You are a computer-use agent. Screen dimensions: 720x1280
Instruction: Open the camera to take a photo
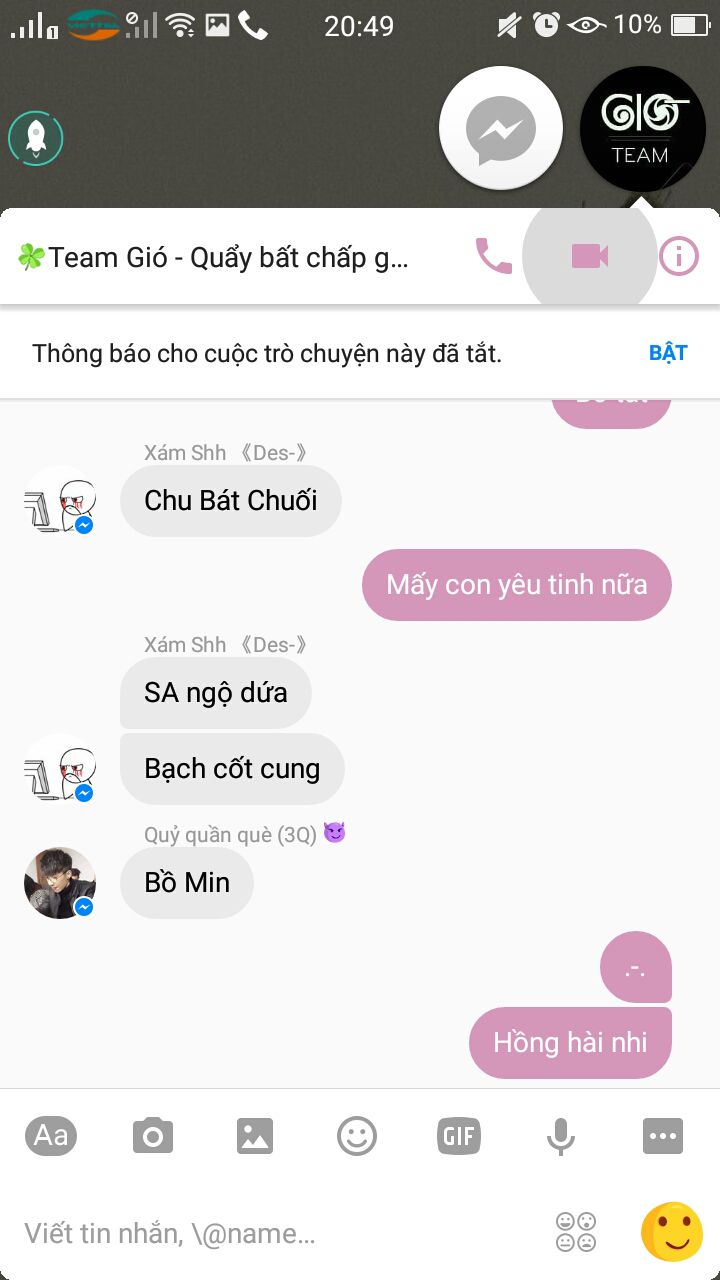tap(153, 1136)
